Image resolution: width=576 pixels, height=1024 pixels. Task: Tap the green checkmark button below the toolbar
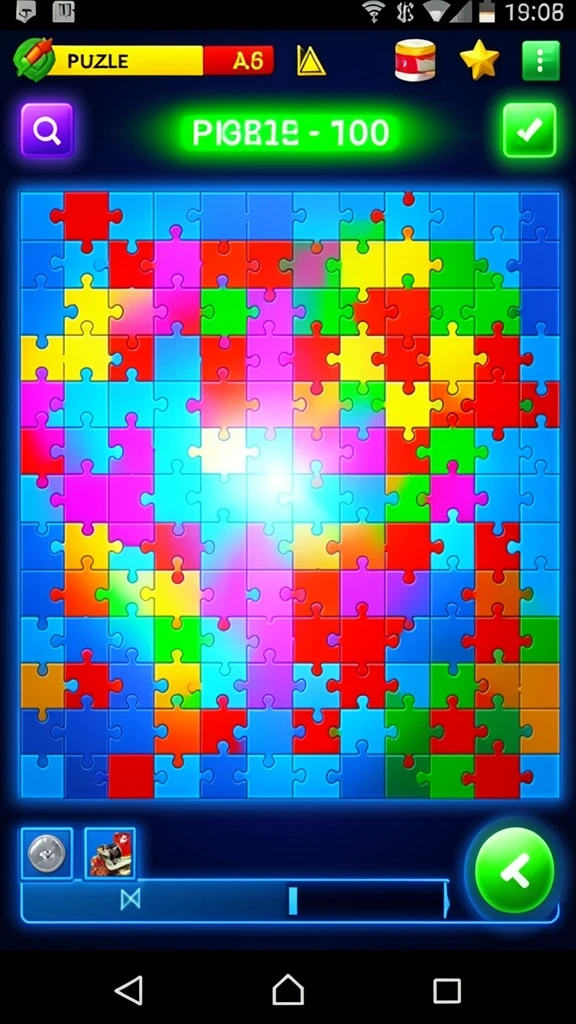point(529,130)
